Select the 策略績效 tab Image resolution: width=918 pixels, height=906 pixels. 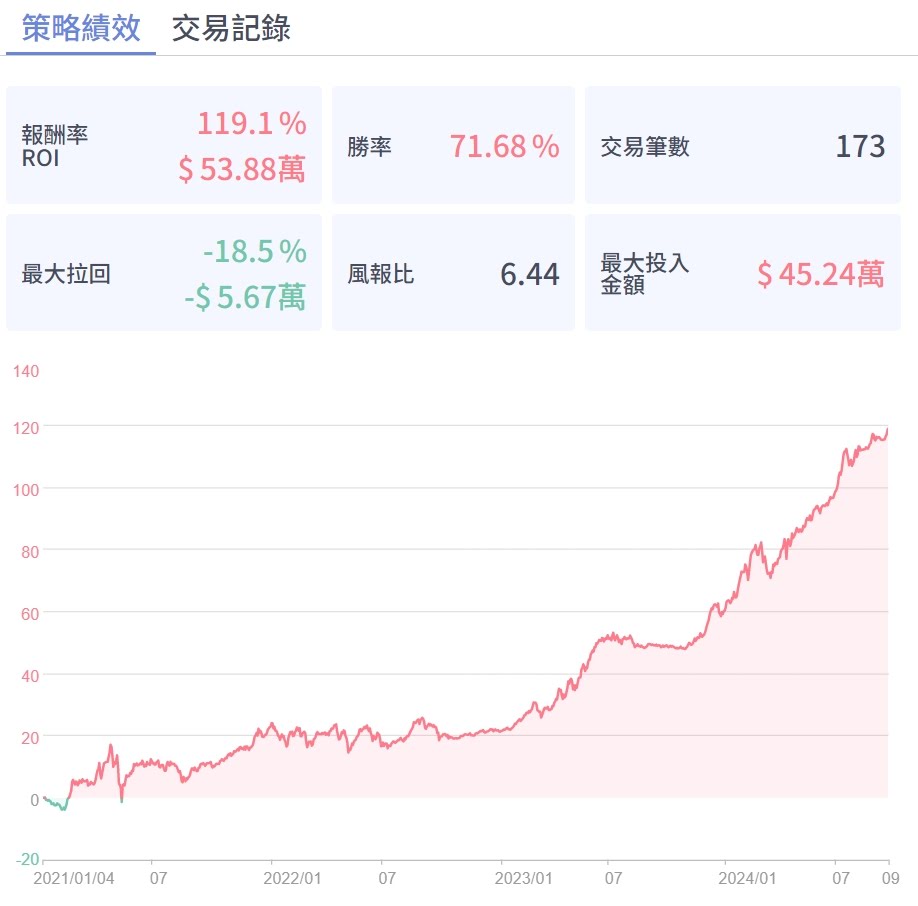point(81,28)
